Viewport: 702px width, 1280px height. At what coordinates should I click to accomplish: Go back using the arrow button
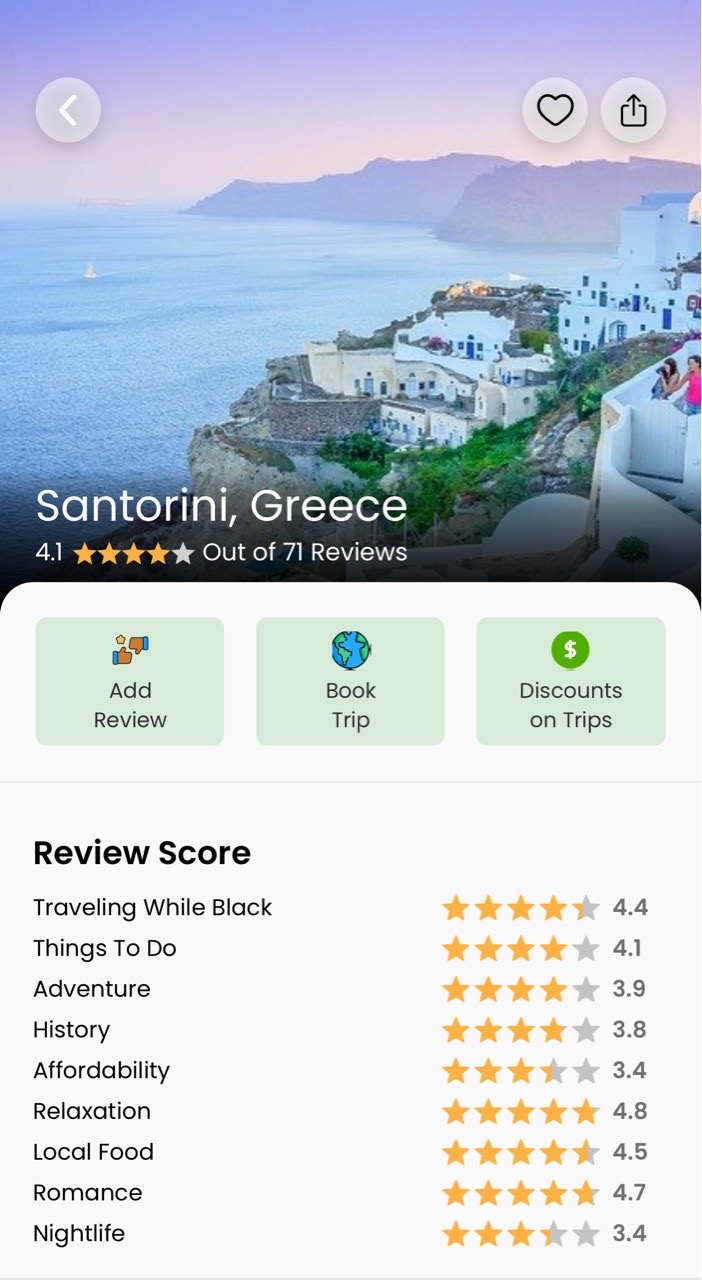coord(68,110)
